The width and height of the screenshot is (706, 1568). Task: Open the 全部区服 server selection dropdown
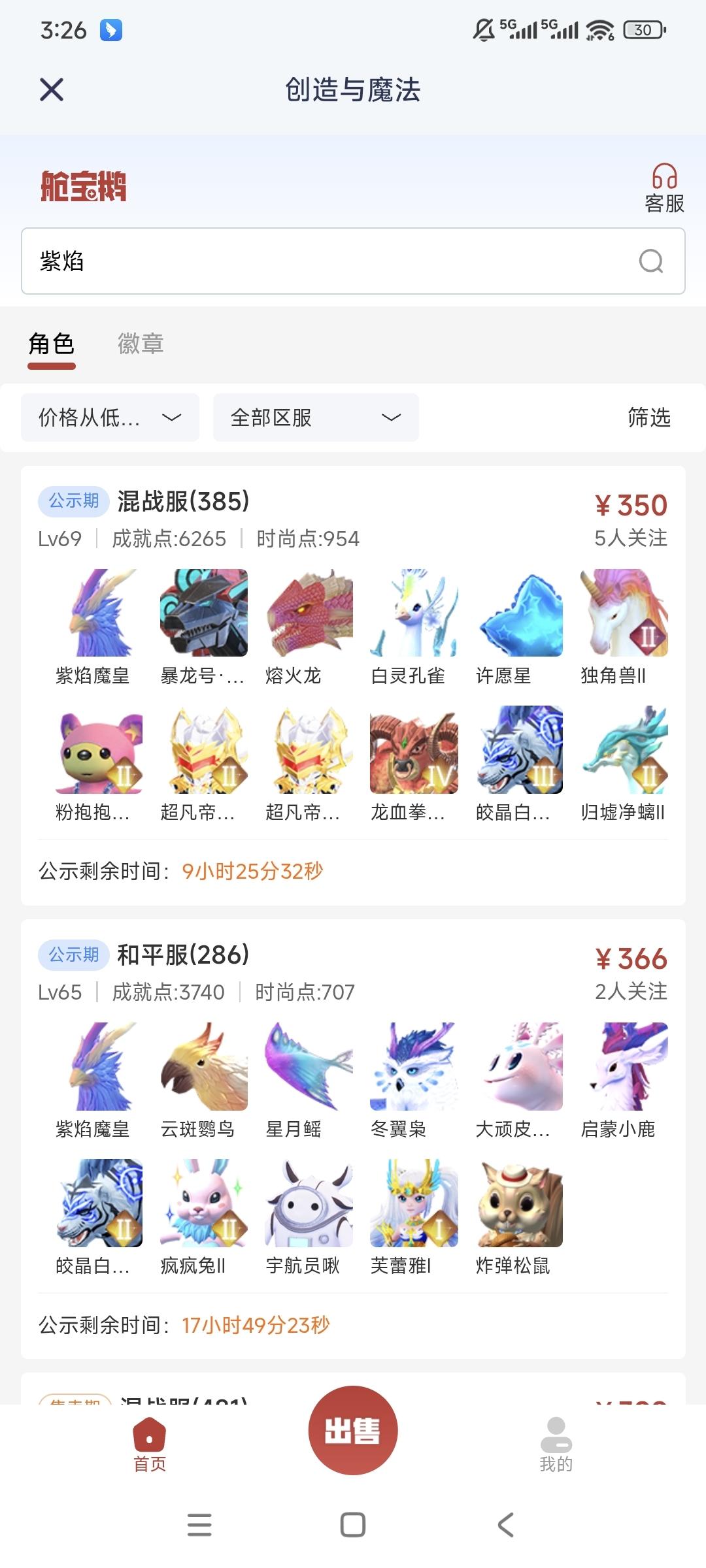coord(316,417)
